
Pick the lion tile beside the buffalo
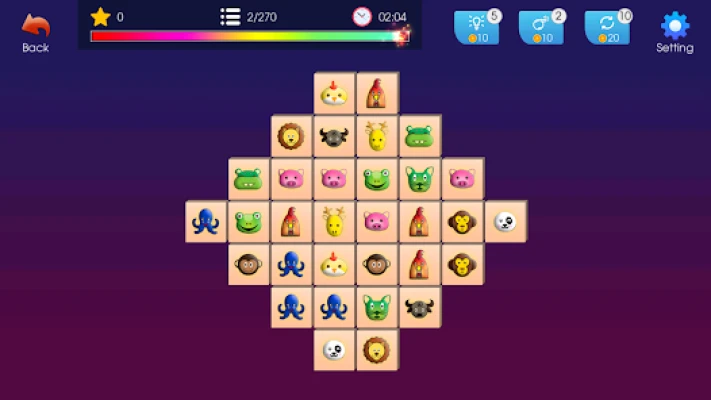291,136
